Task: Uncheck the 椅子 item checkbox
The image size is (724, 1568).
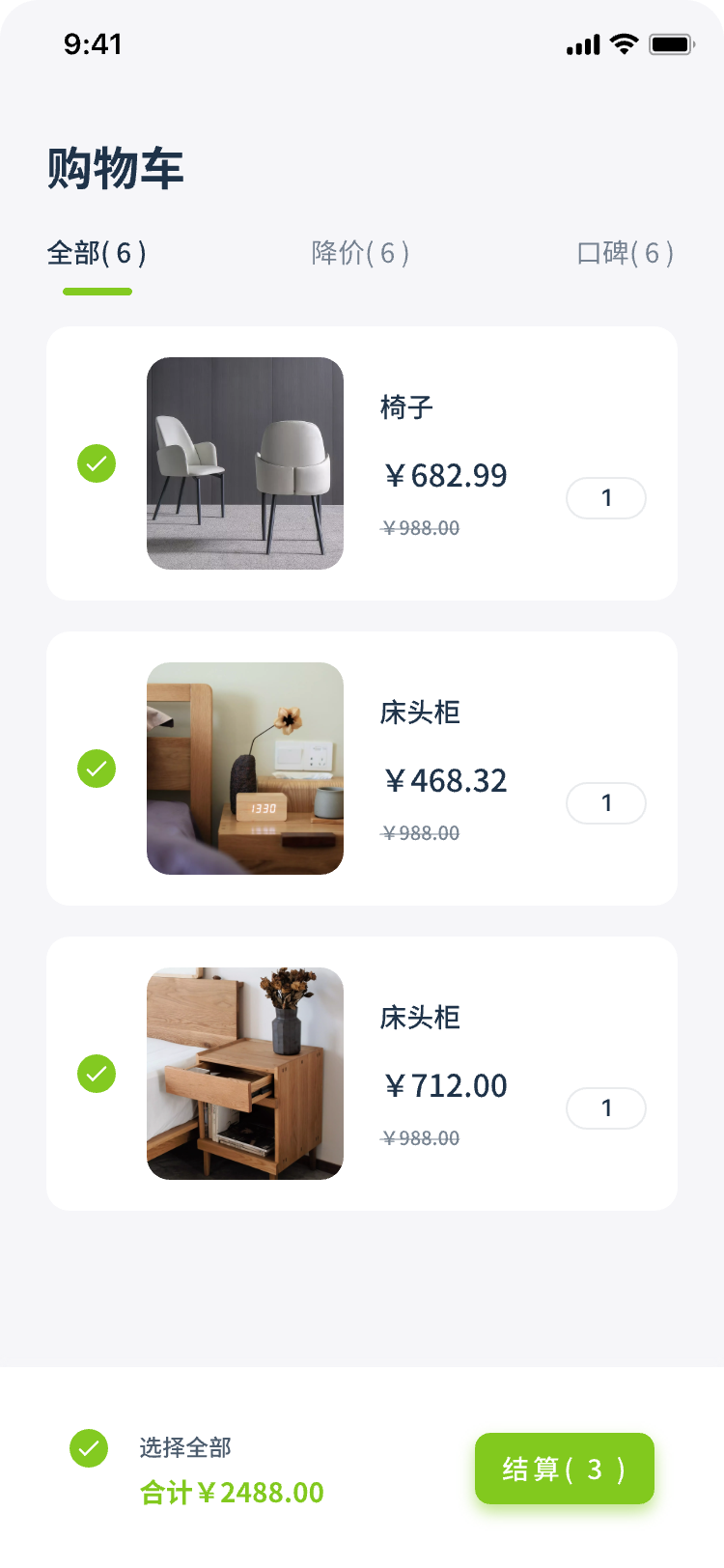Action: click(97, 463)
